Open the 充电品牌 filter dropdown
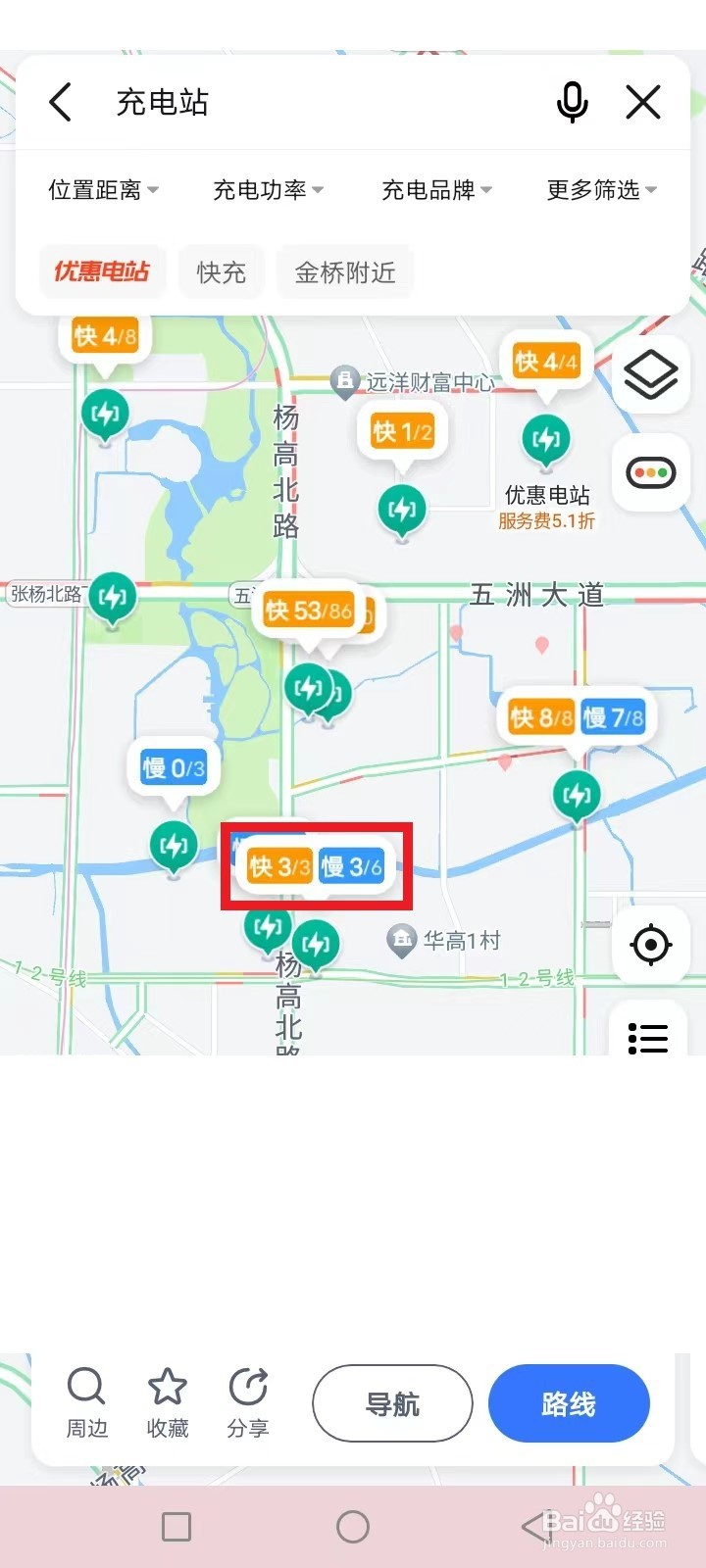This screenshot has height=1568, width=706. (437, 189)
